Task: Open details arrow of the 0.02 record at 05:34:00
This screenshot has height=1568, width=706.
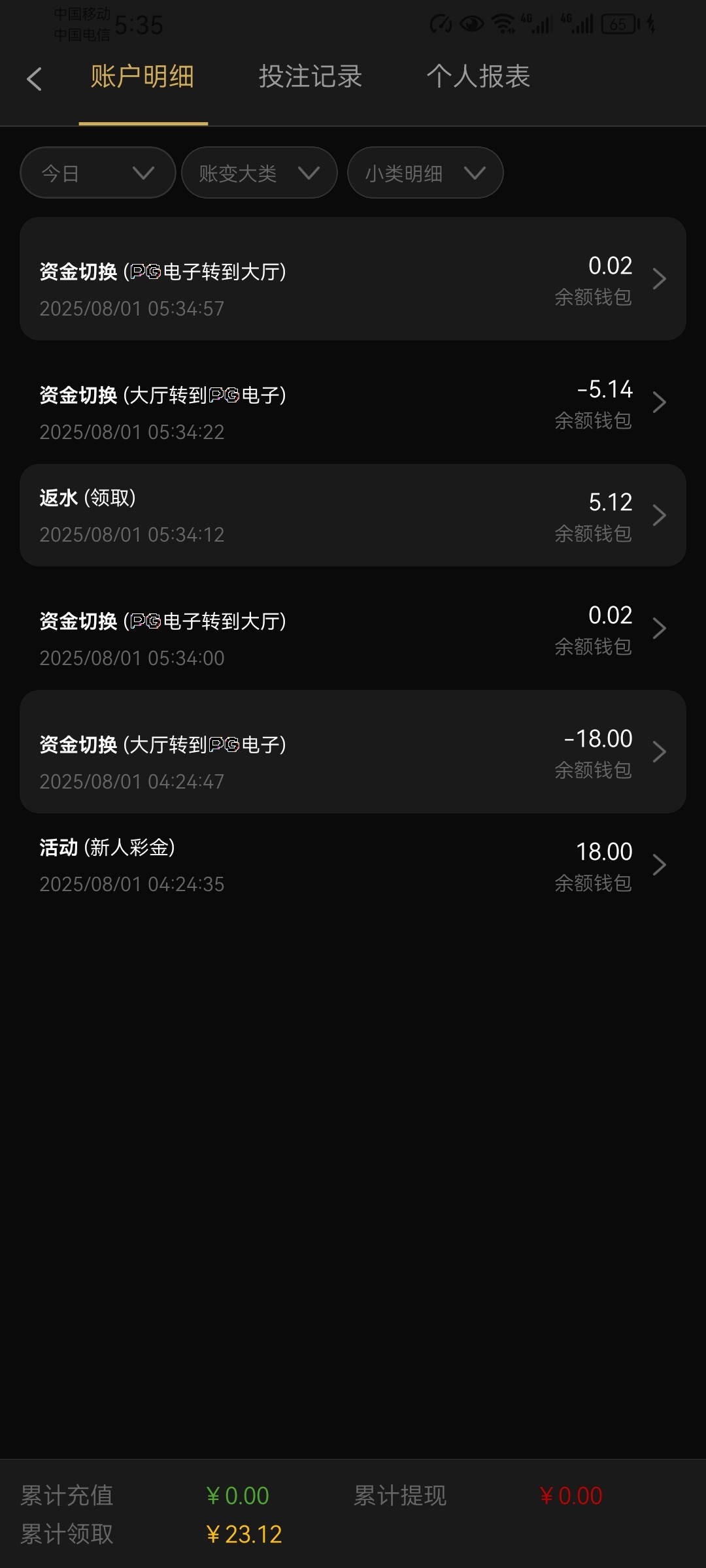Action: click(660, 628)
